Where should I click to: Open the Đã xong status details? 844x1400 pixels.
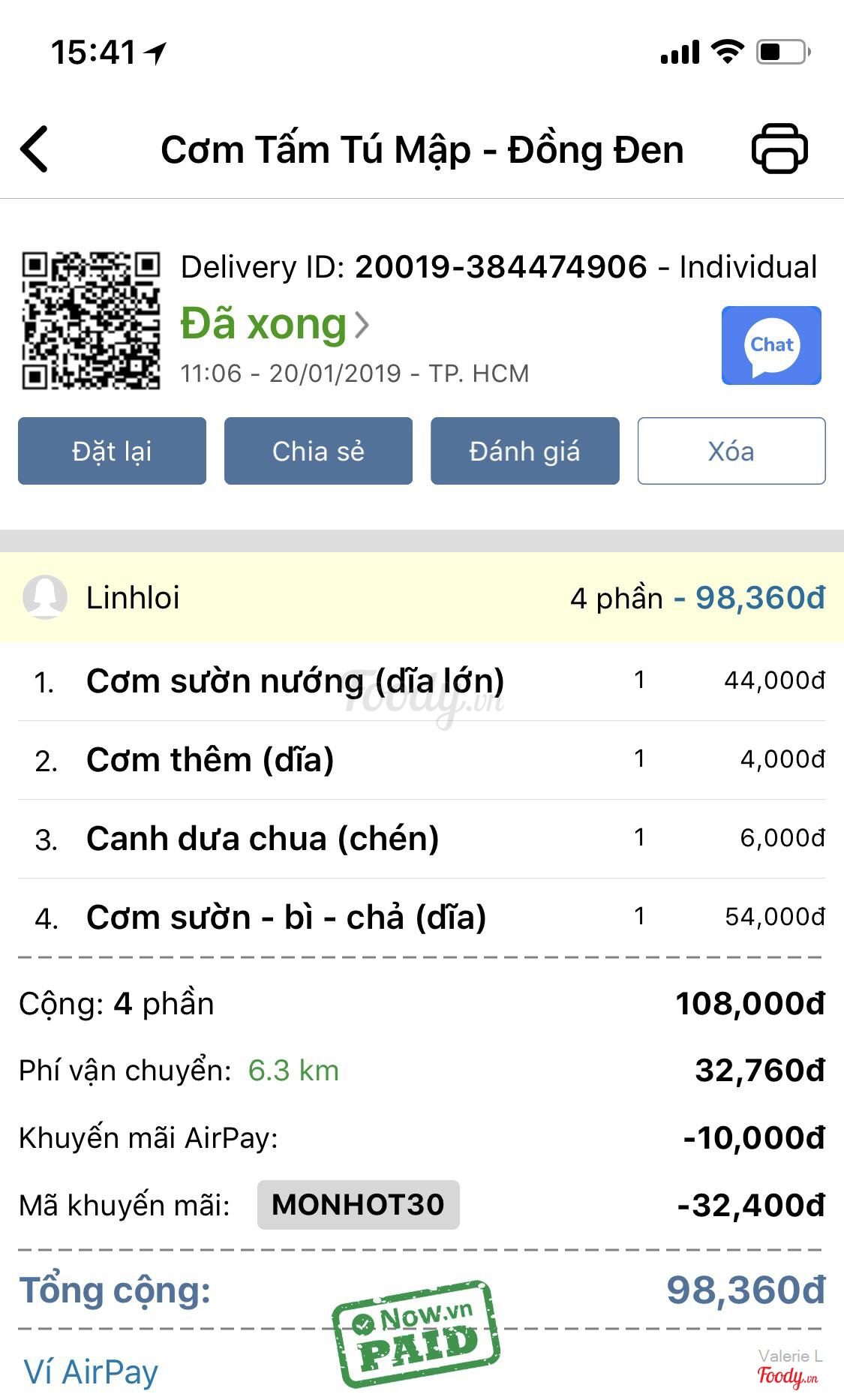point(275,324)
